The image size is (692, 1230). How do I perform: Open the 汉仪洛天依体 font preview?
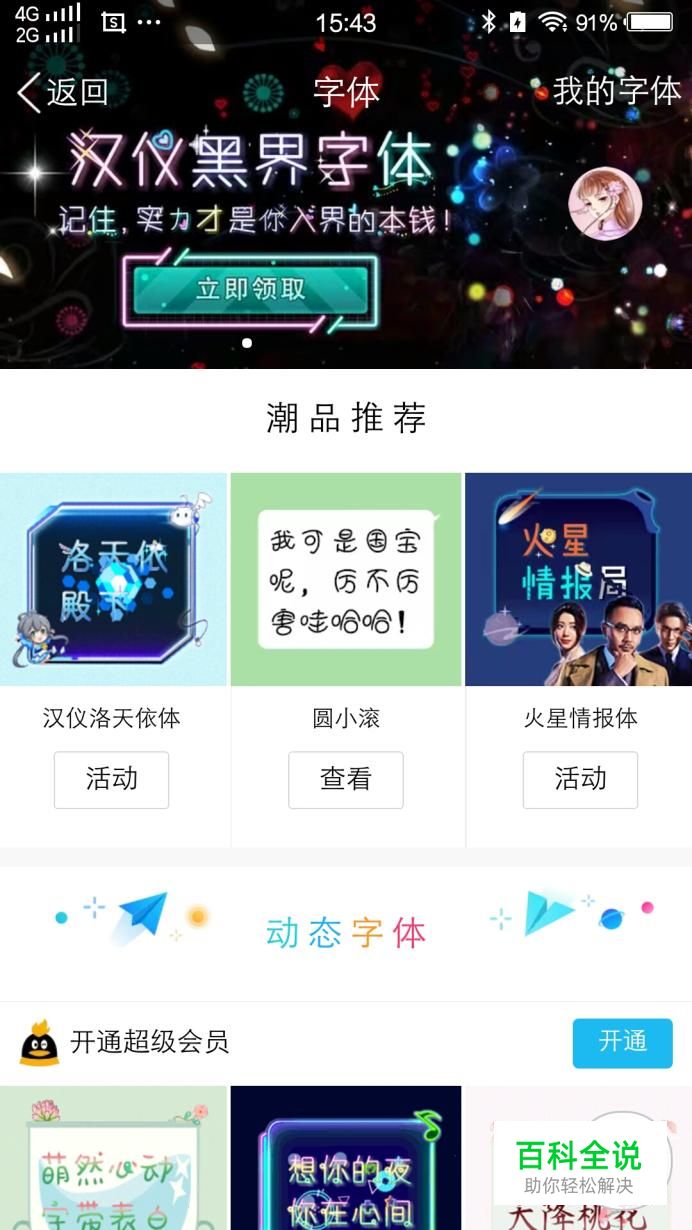(114, 580)
